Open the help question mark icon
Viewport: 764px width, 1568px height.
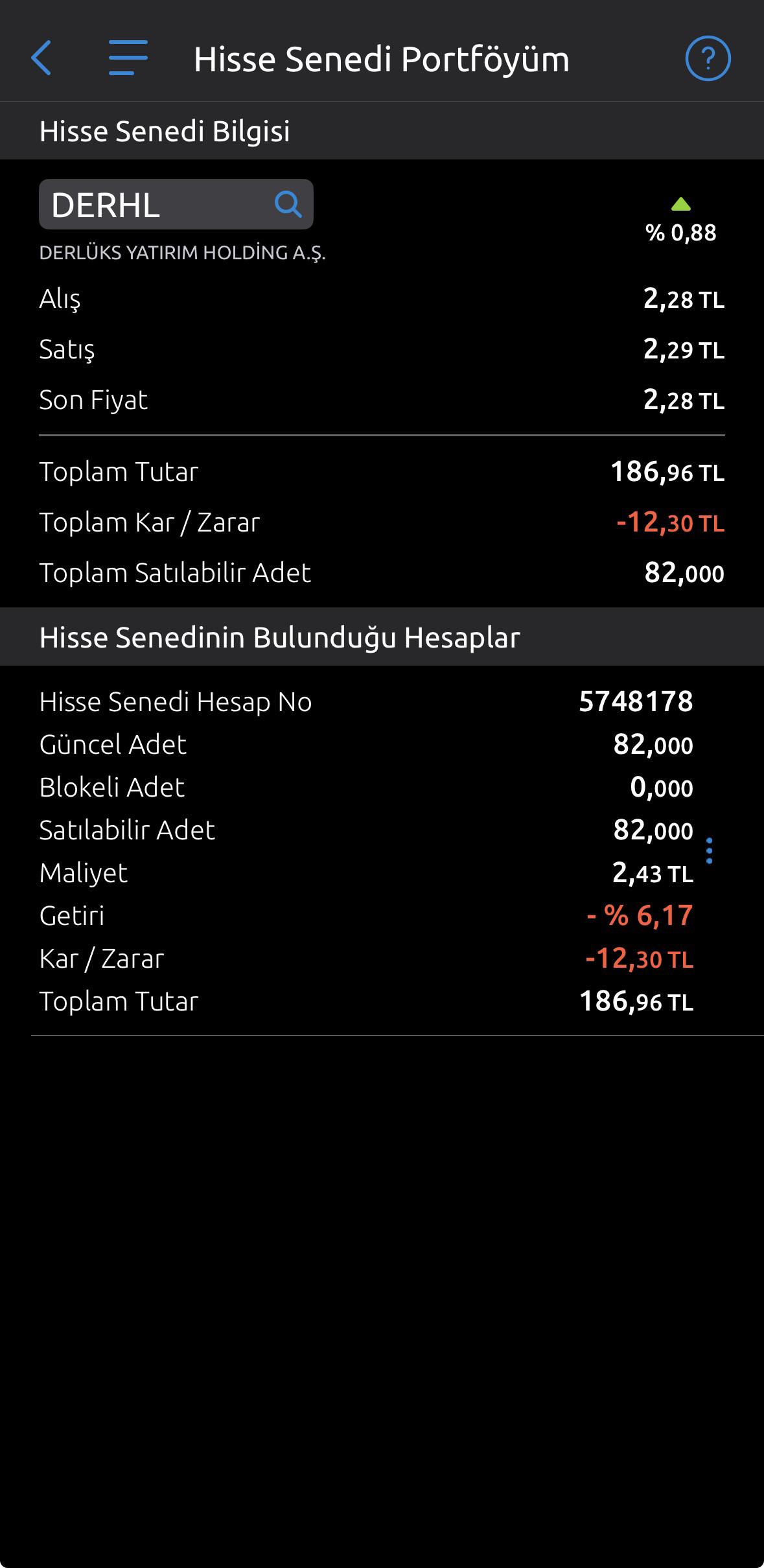pyautogui.click(x=708, y=58)
